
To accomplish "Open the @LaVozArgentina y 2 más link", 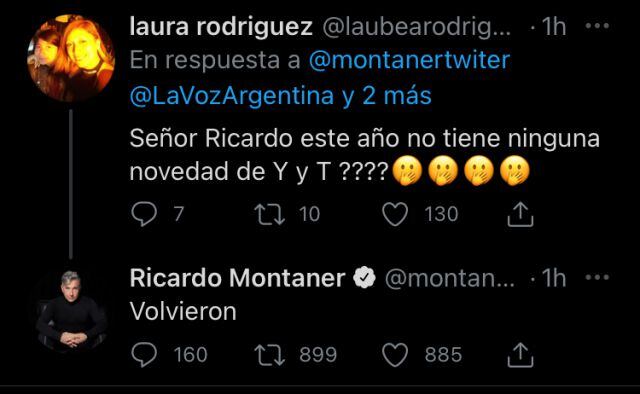I will (280, 96).
